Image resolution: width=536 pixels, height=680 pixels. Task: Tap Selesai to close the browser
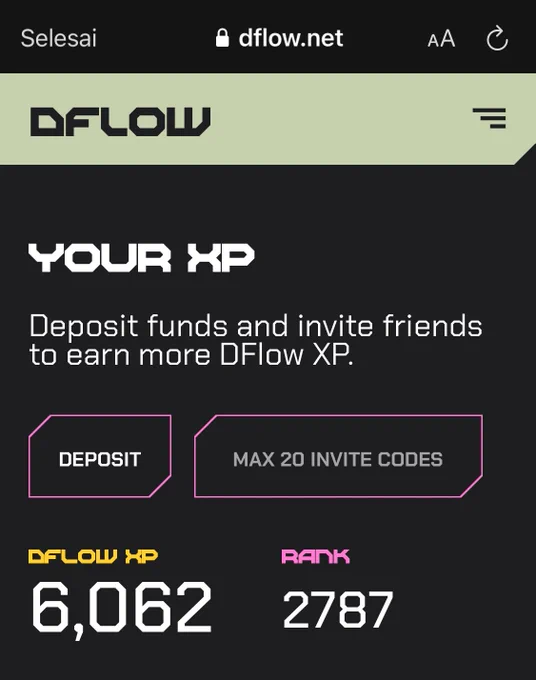pyautogui.click(x=59, y=38)
